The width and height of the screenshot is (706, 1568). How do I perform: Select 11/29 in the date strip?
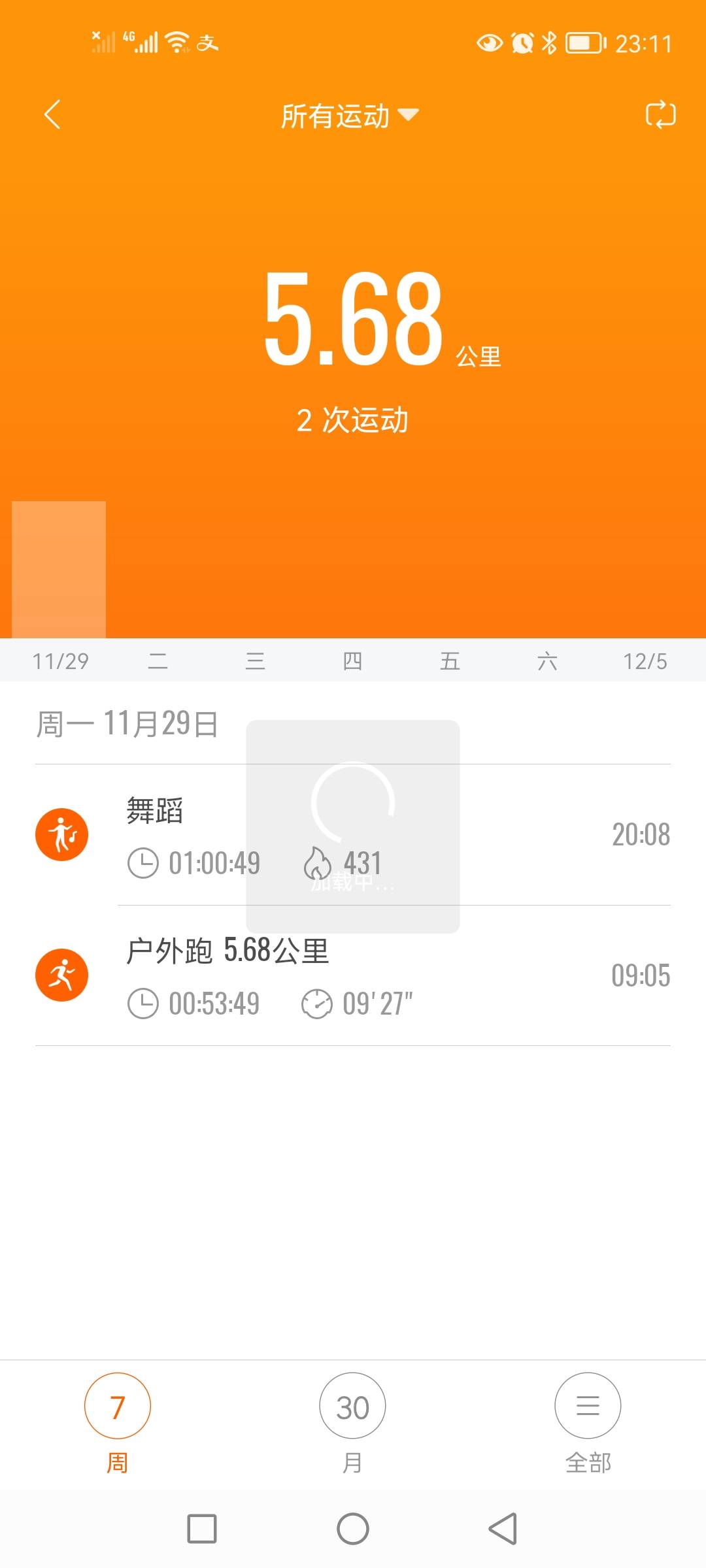[x=61, y=661]
